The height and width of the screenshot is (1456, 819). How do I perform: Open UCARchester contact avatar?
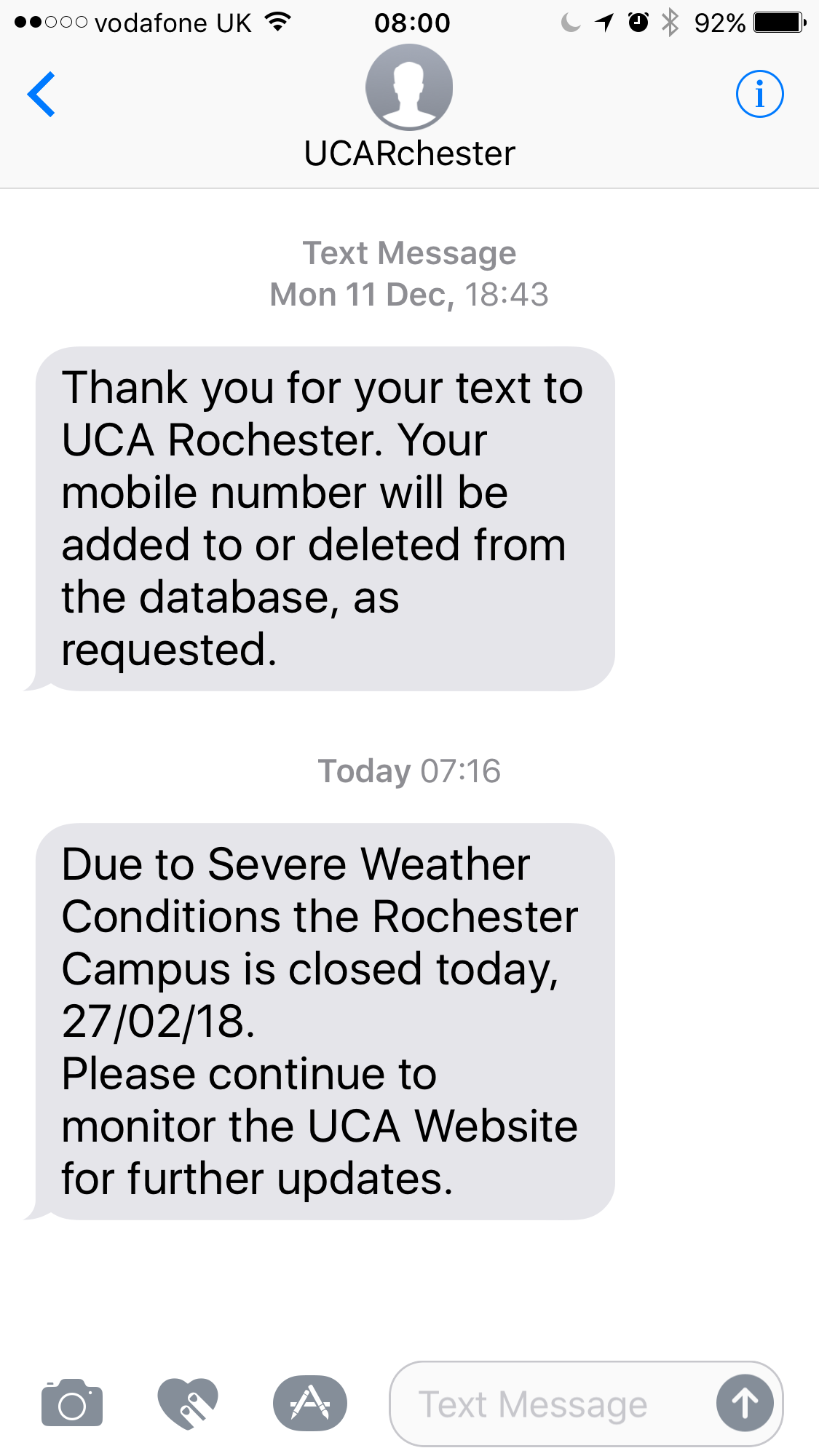(x=409, y=87)
